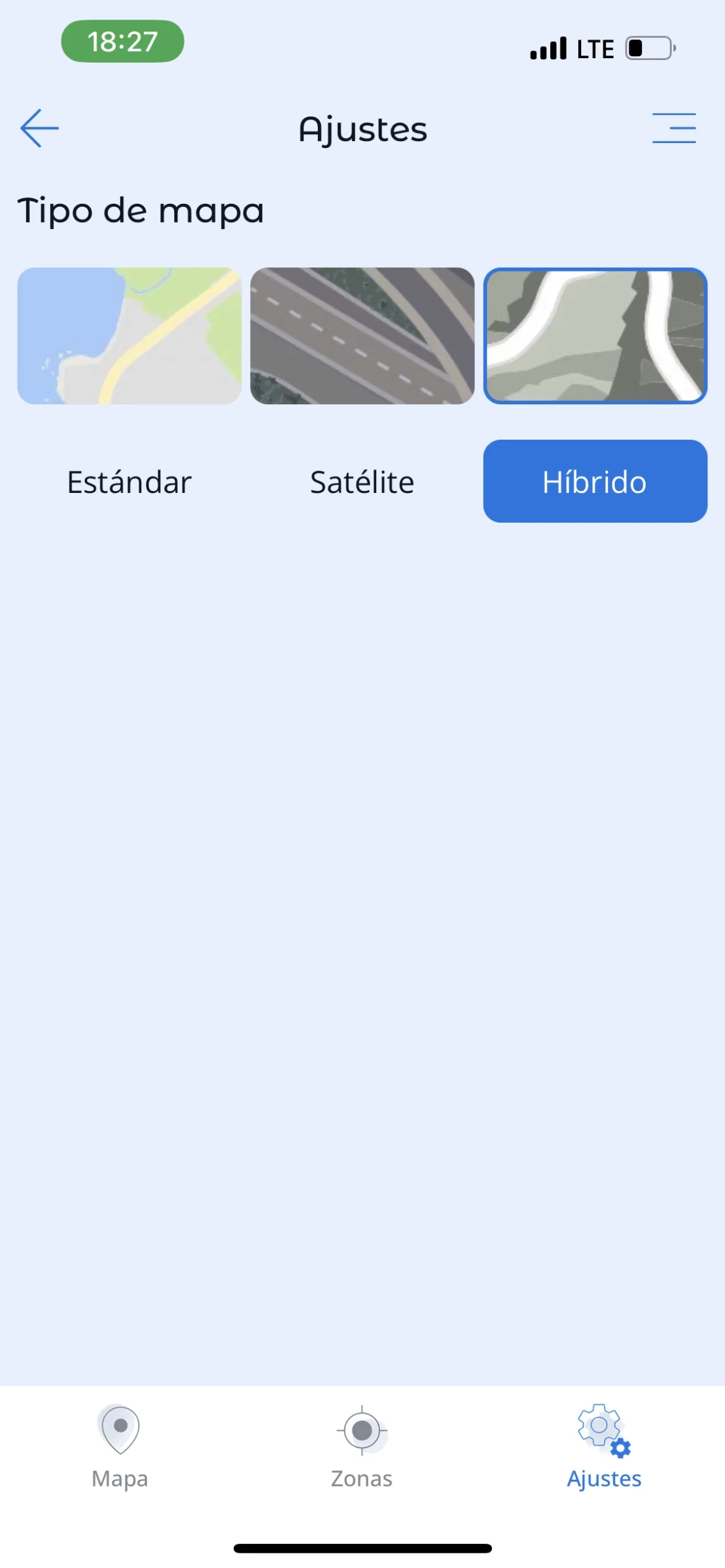Switch to the Zonas tab

coord(362,1447)
